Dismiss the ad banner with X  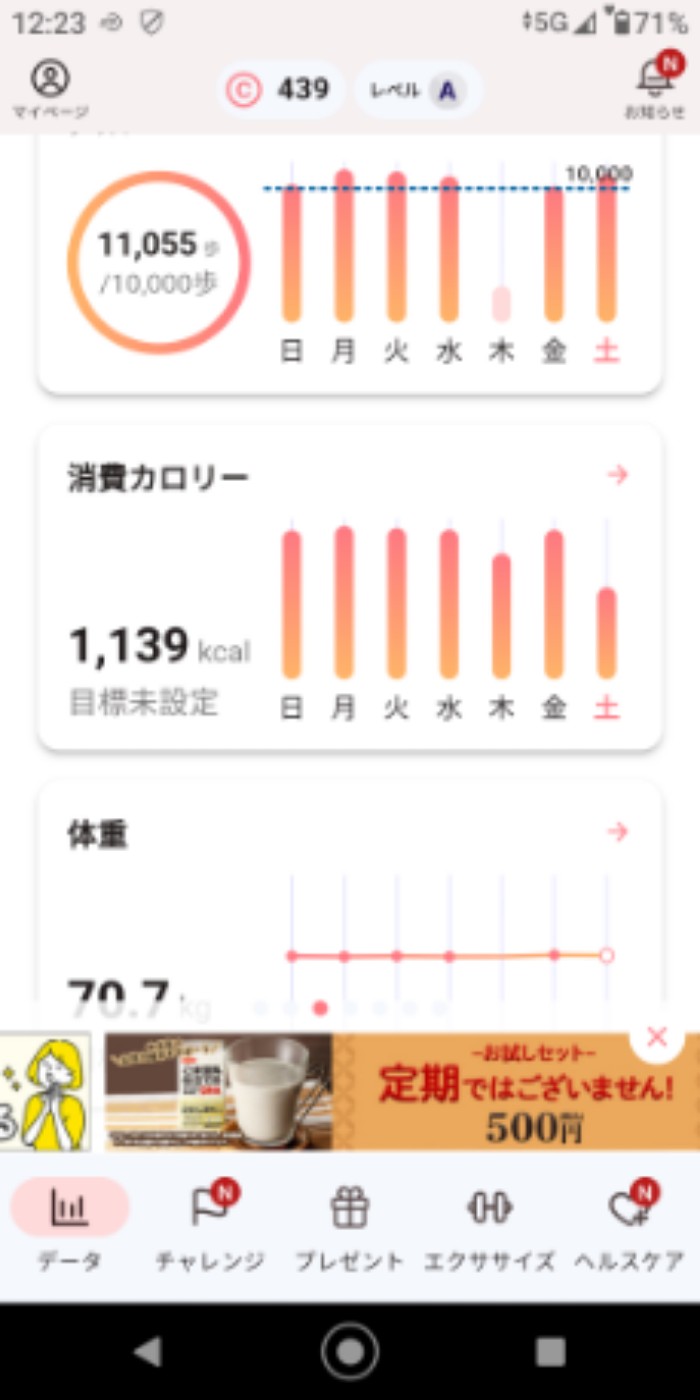(657, 1037)
